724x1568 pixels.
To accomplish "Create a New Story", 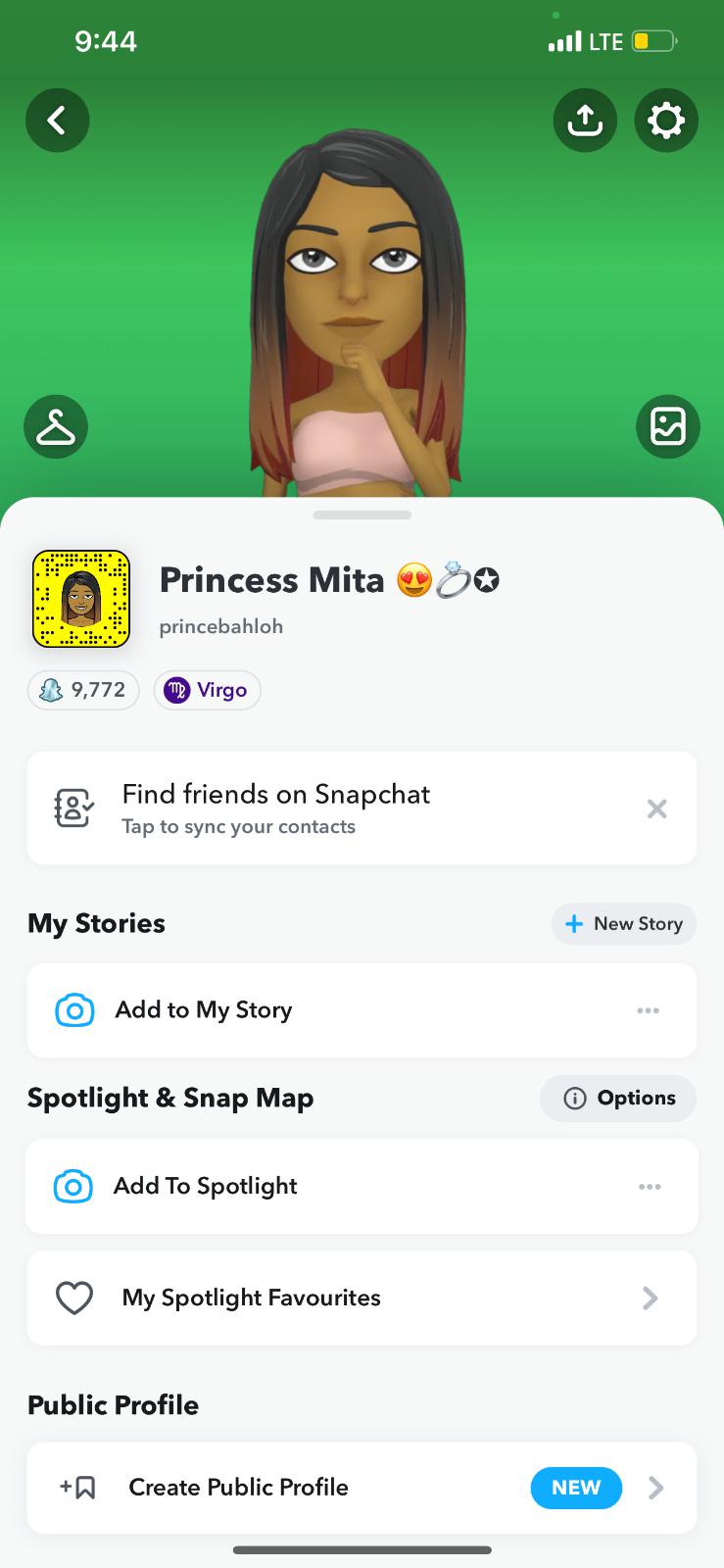I will click(x=624, y=924).
